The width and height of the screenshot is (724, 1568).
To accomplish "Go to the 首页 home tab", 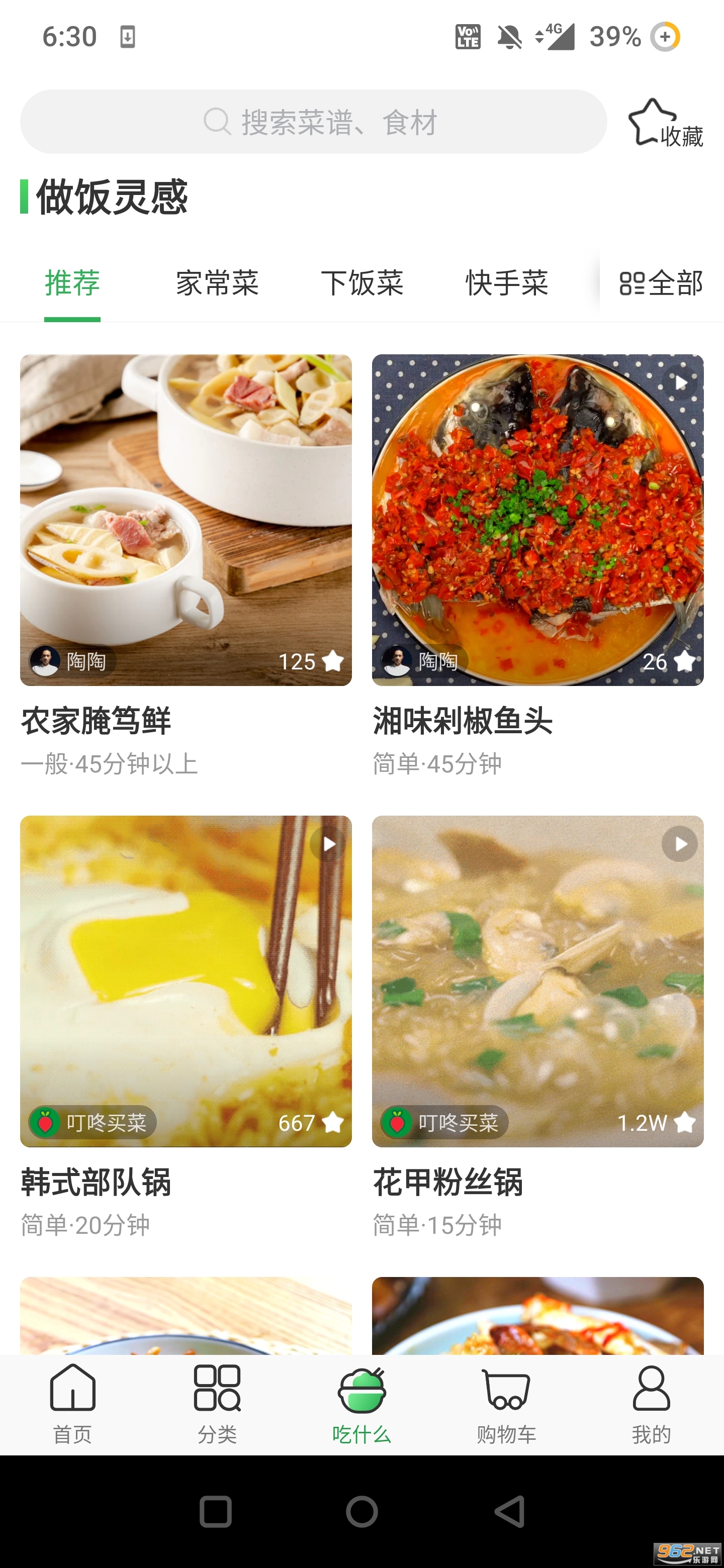I will [72, 1404].
